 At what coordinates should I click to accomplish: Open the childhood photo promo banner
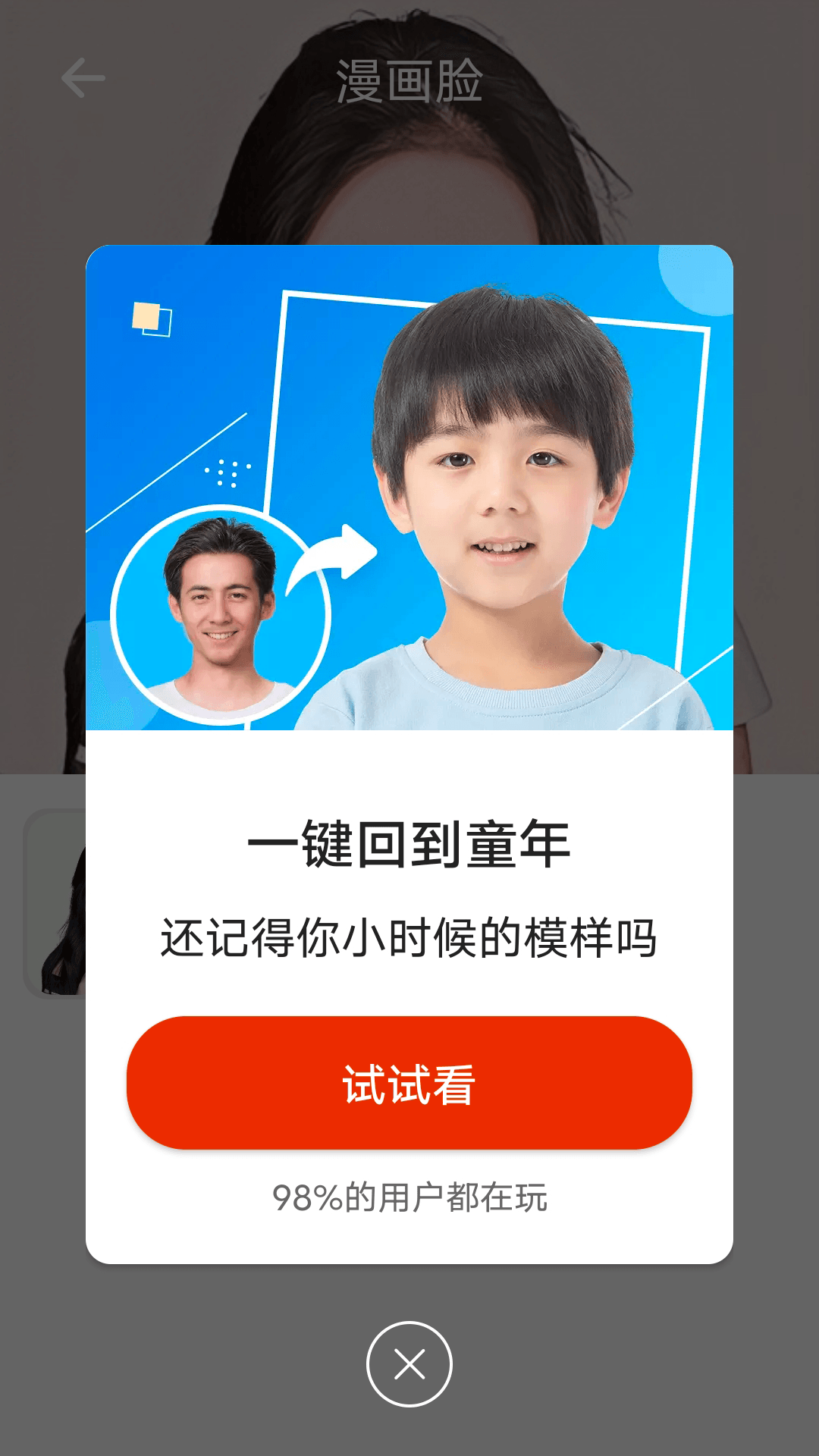(409, 488)
